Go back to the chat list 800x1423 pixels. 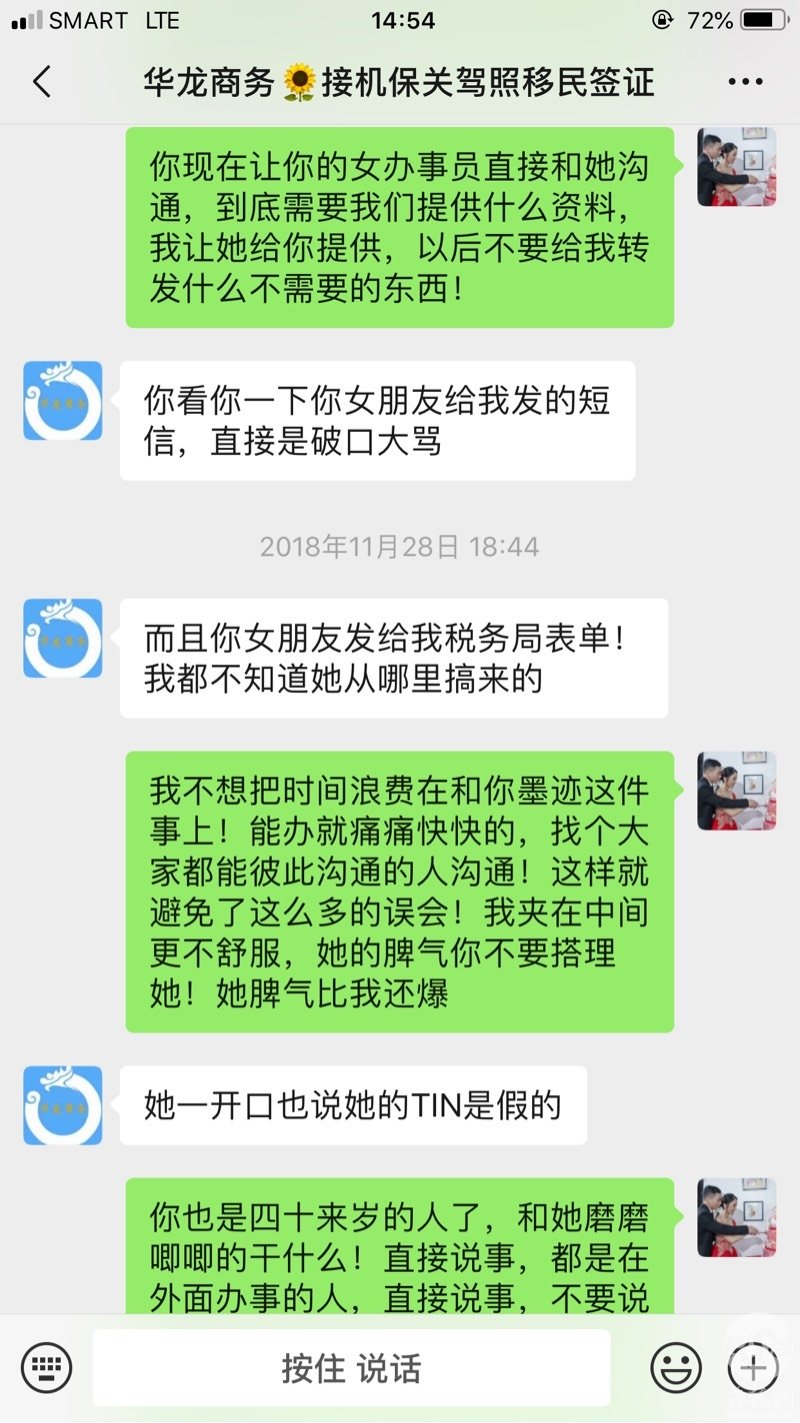click(42, 82)
